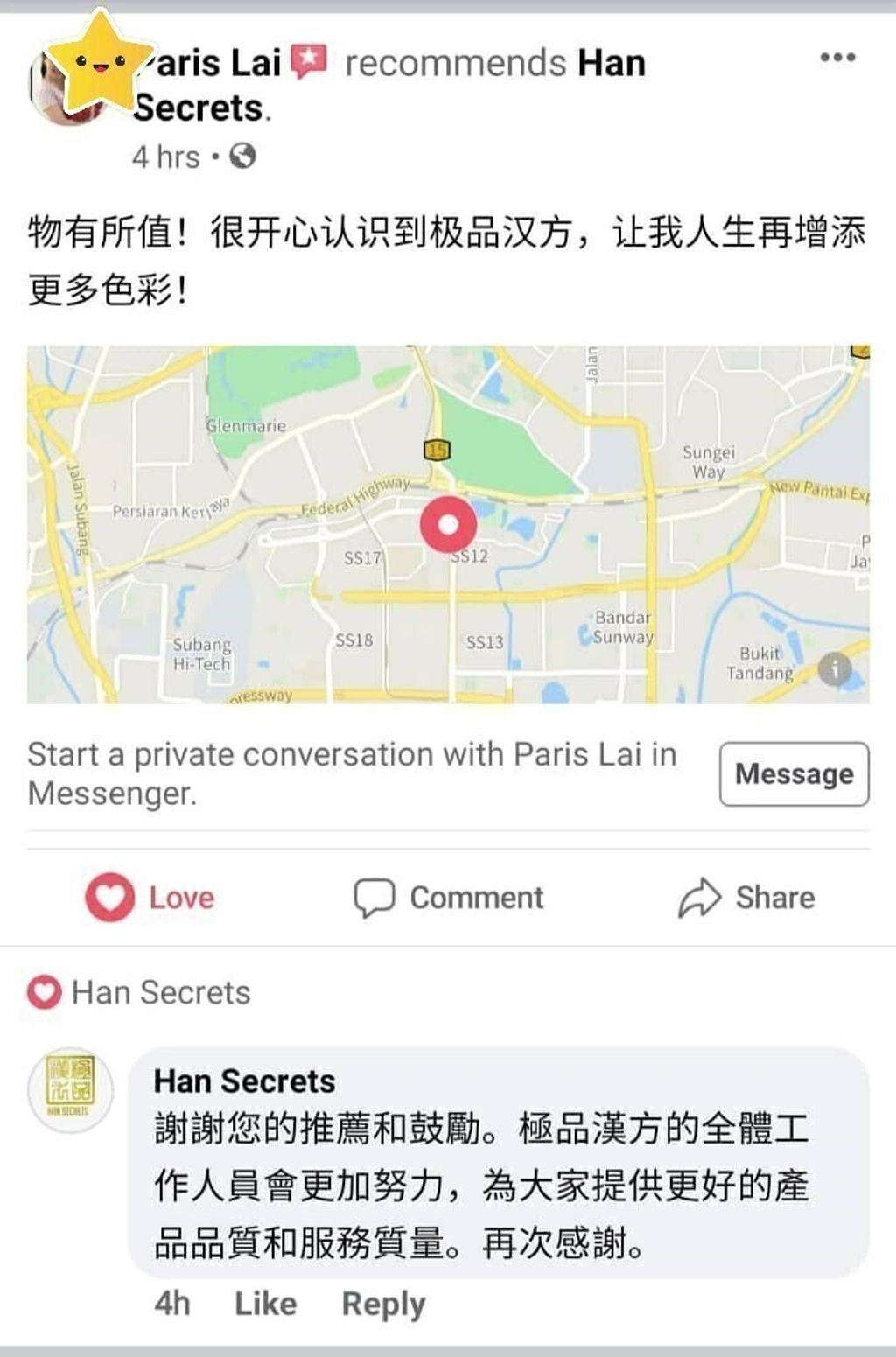Tap the map info icon
Viewport: 896px width, 1357px height.
[834, 670]
